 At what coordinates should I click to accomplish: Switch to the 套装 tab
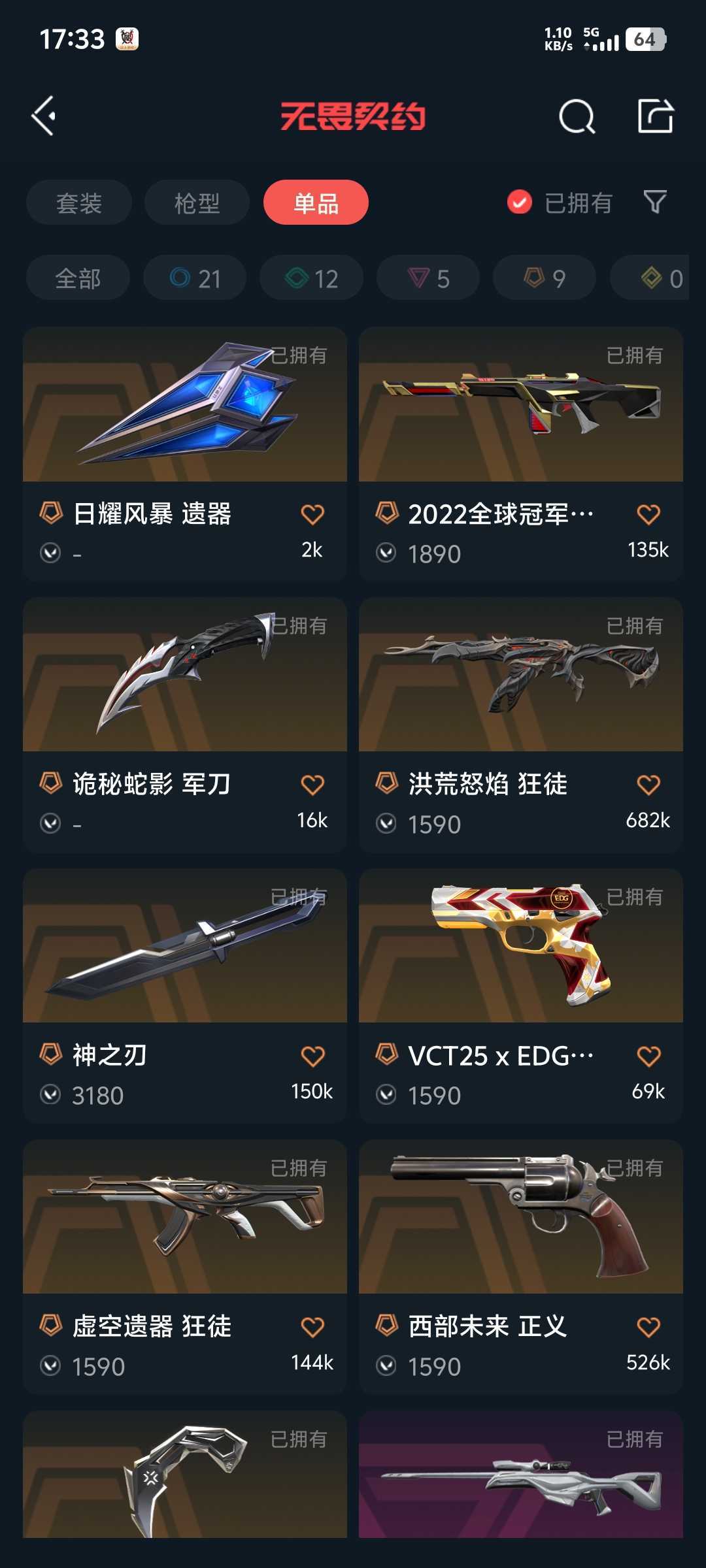click(79, 203)
